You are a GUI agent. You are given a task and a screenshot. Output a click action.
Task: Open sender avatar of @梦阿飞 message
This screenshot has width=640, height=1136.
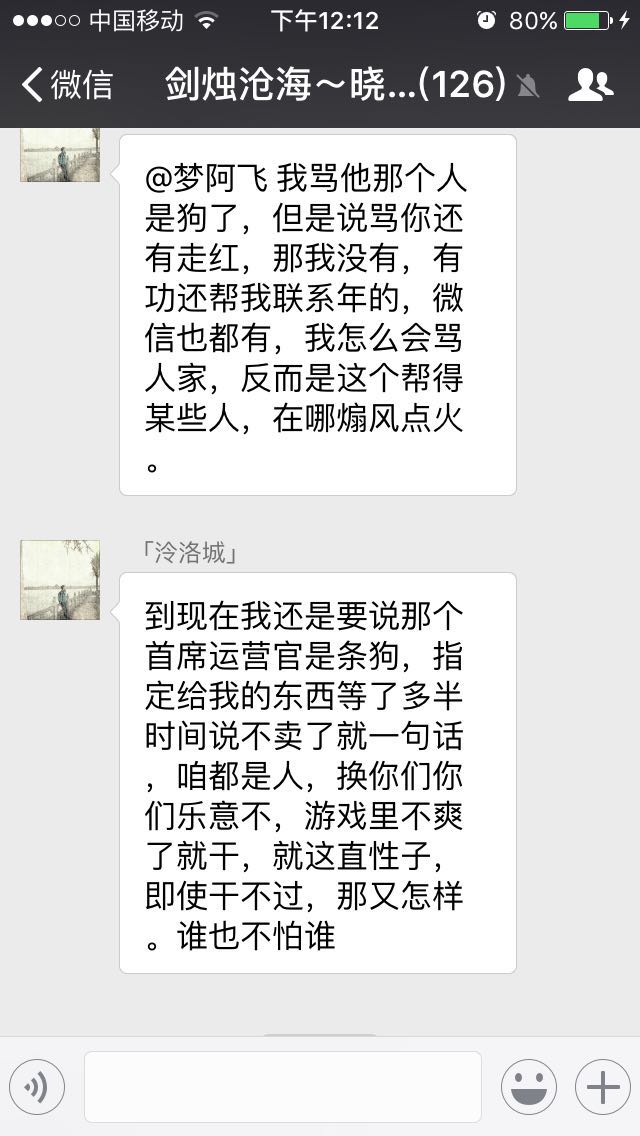(60, 158)
